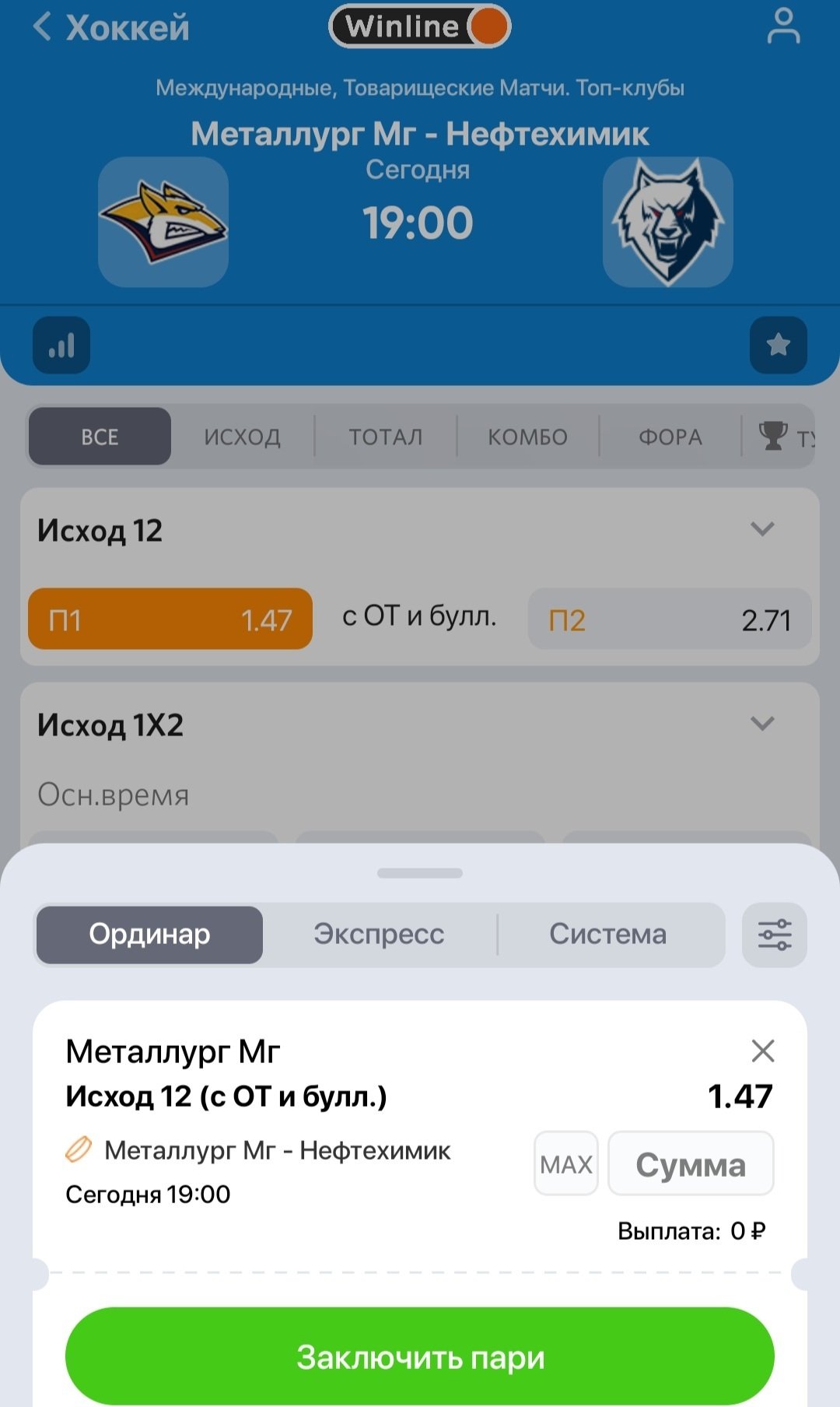The image size is (840, 1407).
Task: Switch to the КОМБО tab
Action: tap(527, 437)
